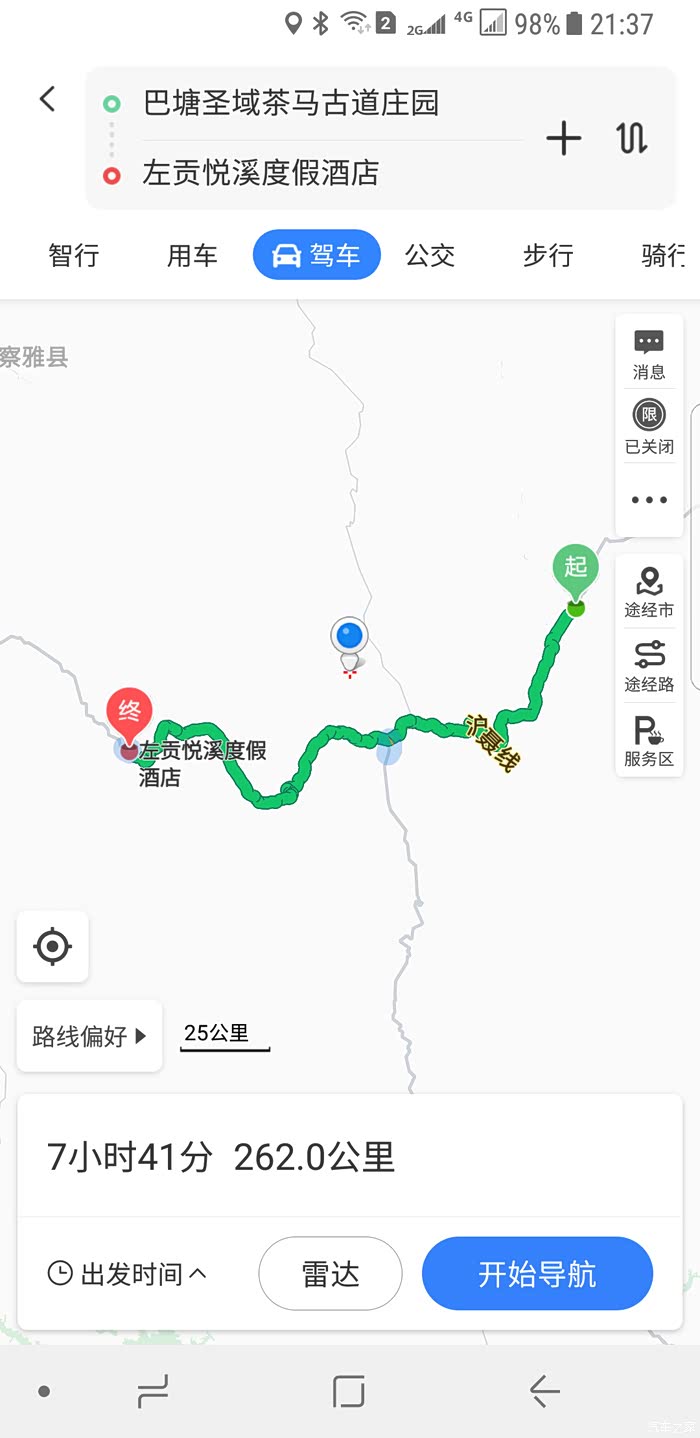The width and height of the screenshot is (700, 1438).
Task: Toggle the 限 traffic restriction setting
Action: [649, 427]
